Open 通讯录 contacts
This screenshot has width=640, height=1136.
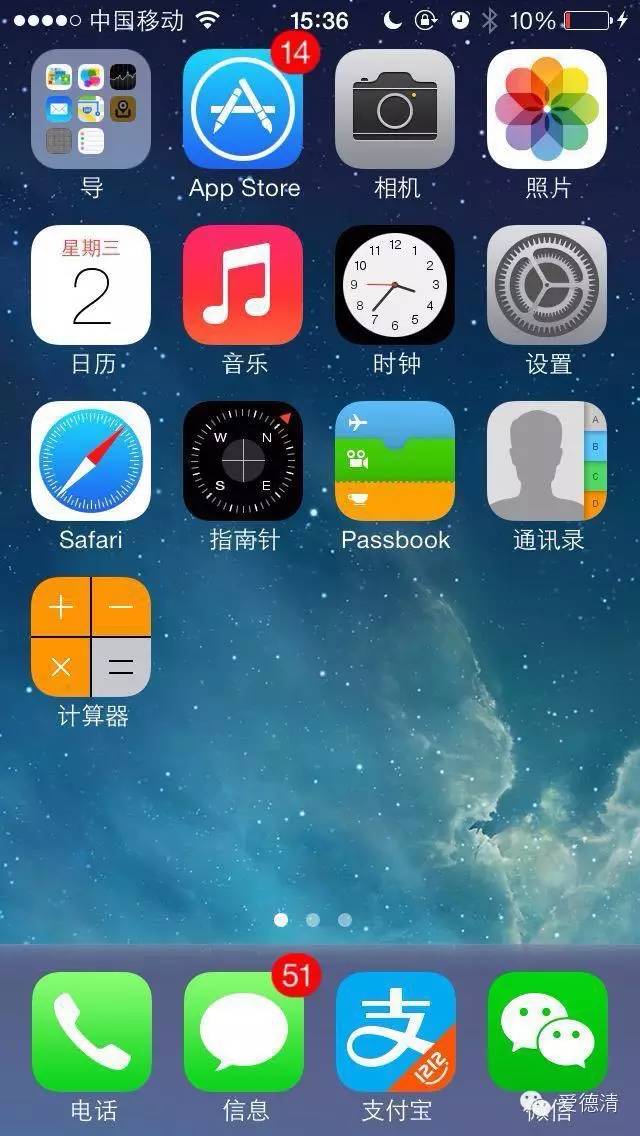pyautogui.click(x=547, y=461)
